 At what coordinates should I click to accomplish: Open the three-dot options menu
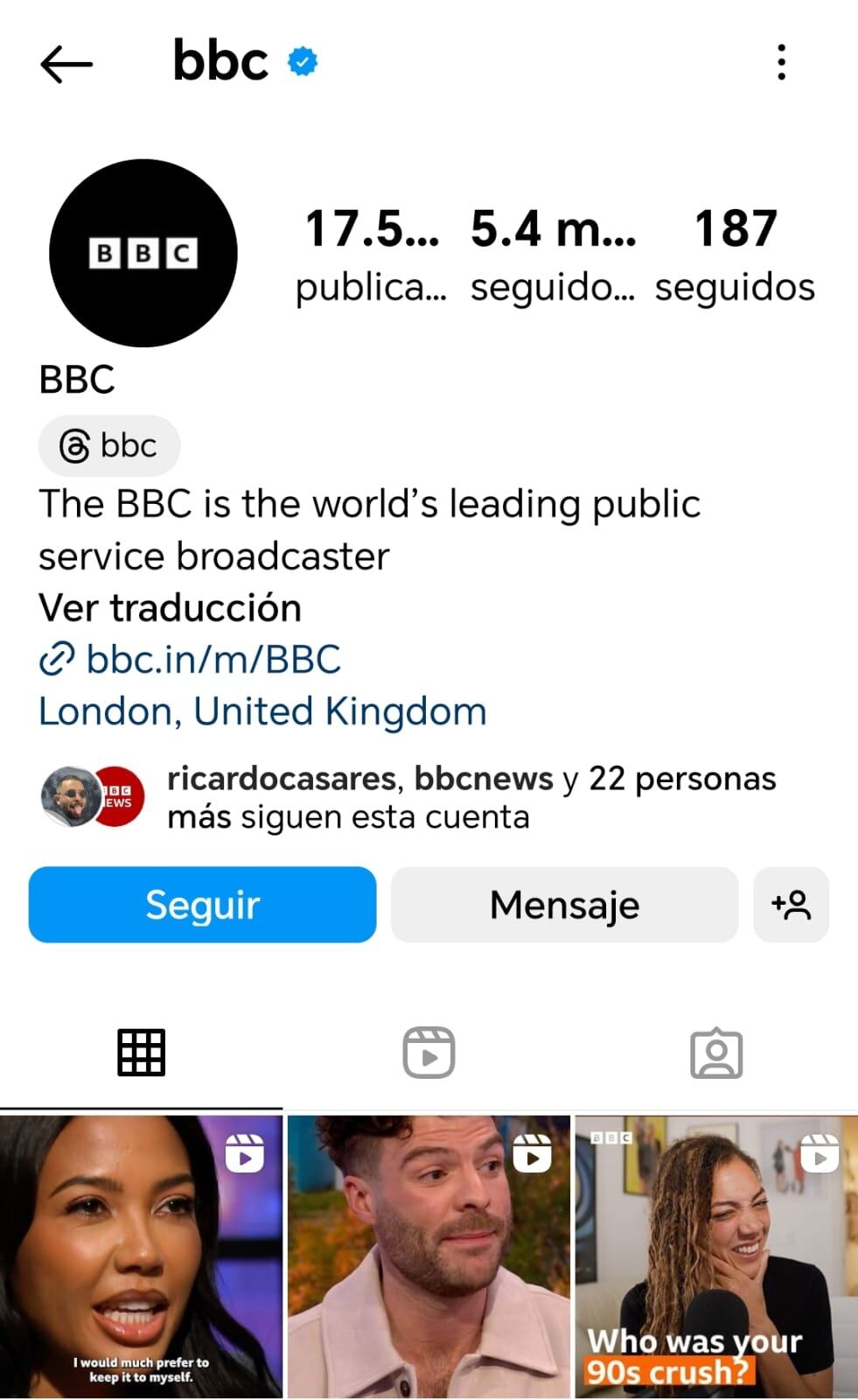[x=781, y=62]
